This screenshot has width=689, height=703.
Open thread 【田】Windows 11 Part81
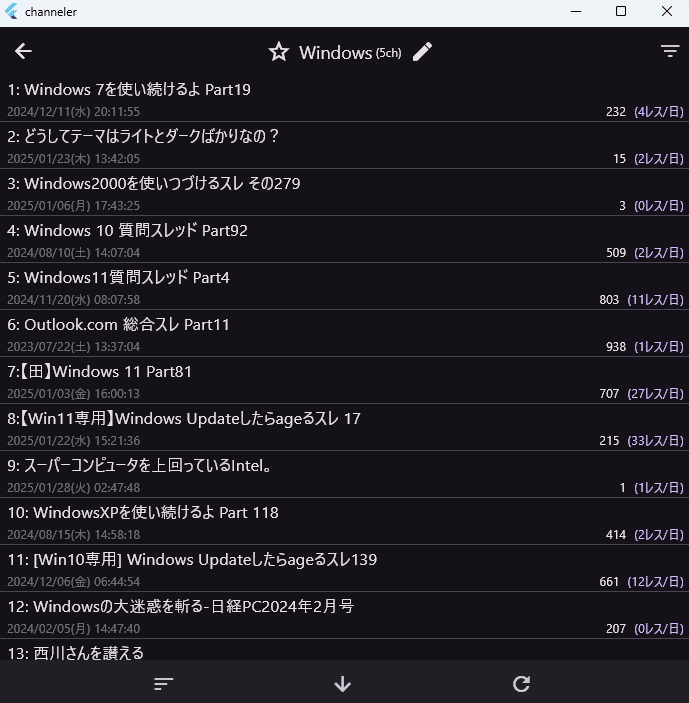(x=100, y=372)
